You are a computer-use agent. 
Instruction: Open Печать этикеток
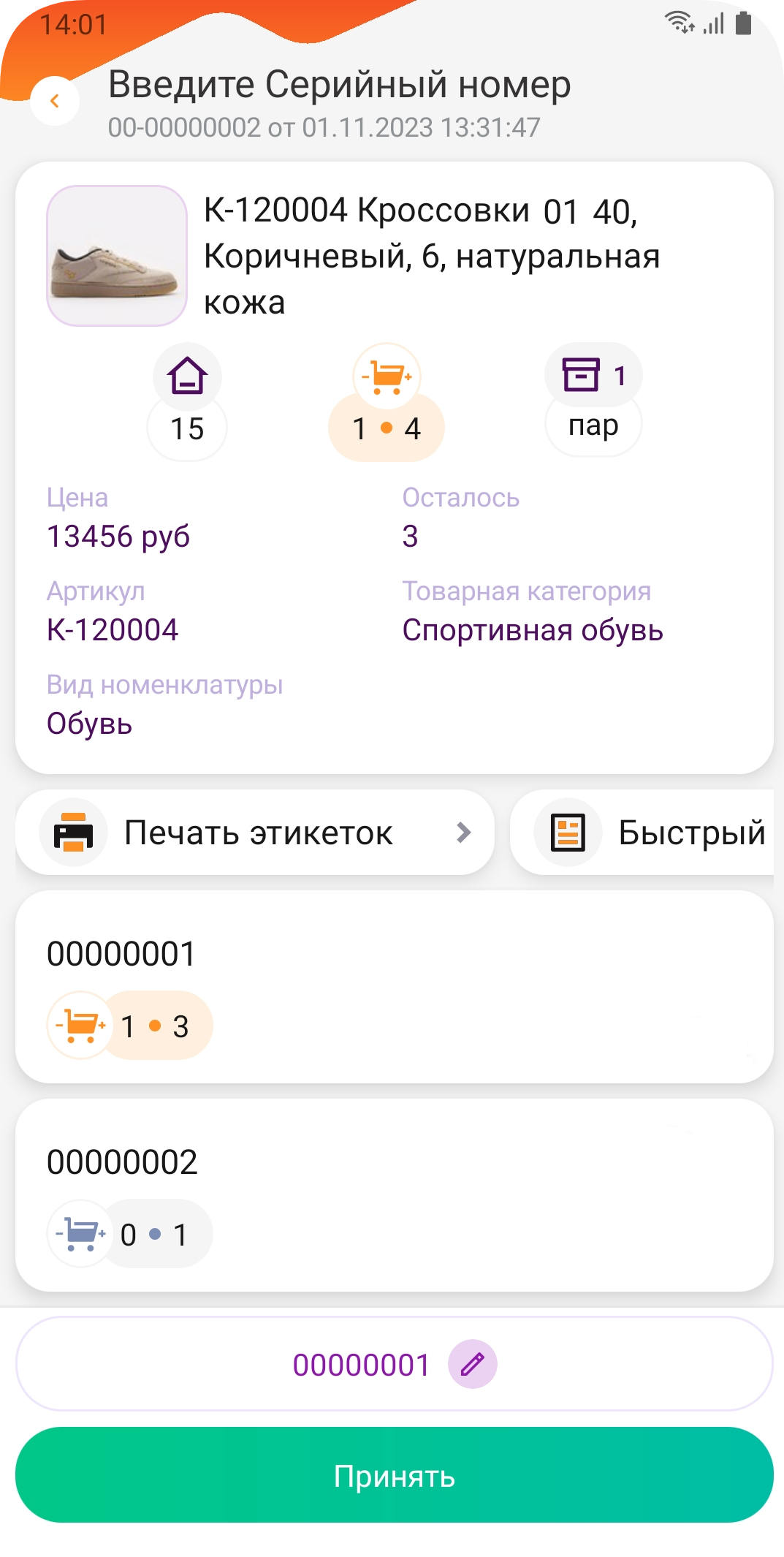click(x=255, y=833)
